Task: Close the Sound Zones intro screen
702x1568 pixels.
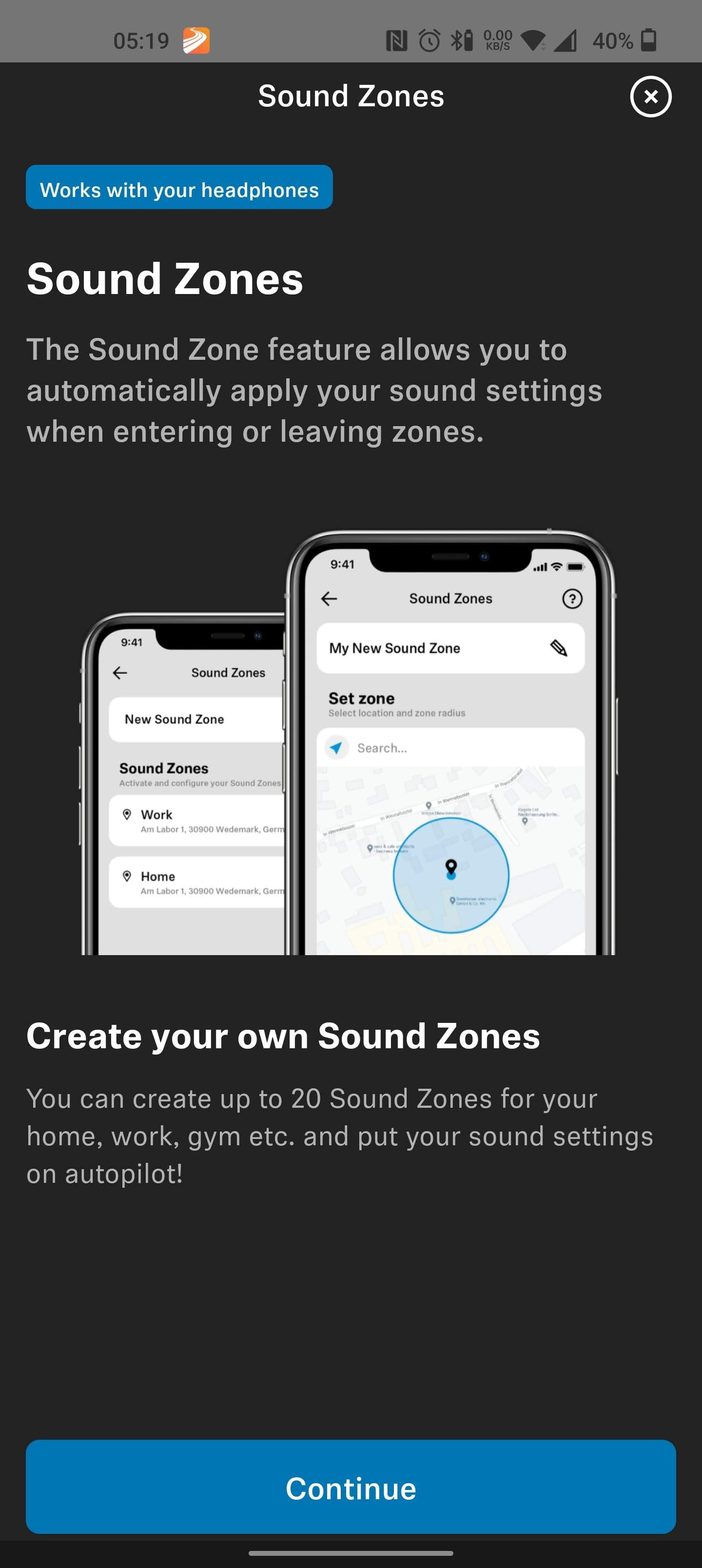Action: [x=650, y=96]
